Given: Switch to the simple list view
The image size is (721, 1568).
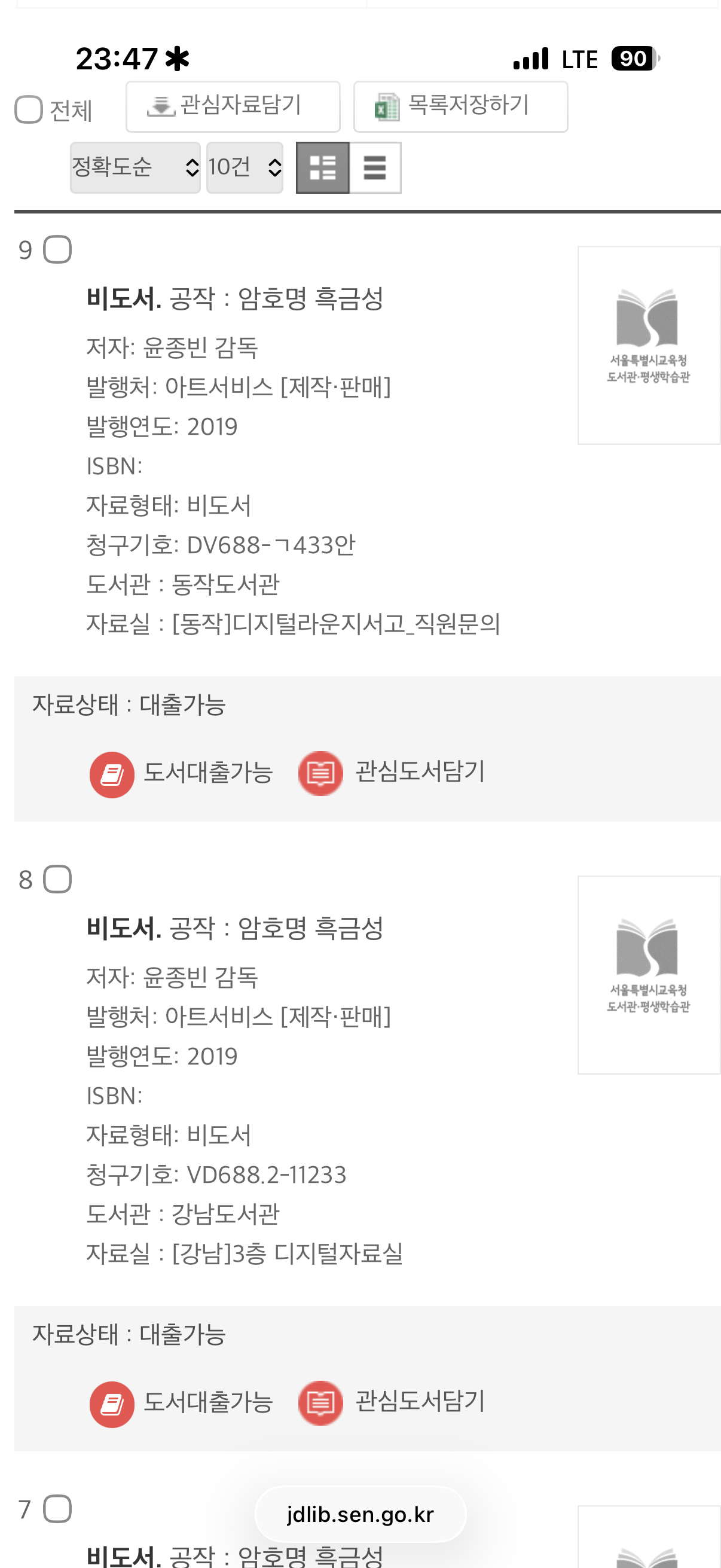Looking at the screenshot, I should 375,167.
